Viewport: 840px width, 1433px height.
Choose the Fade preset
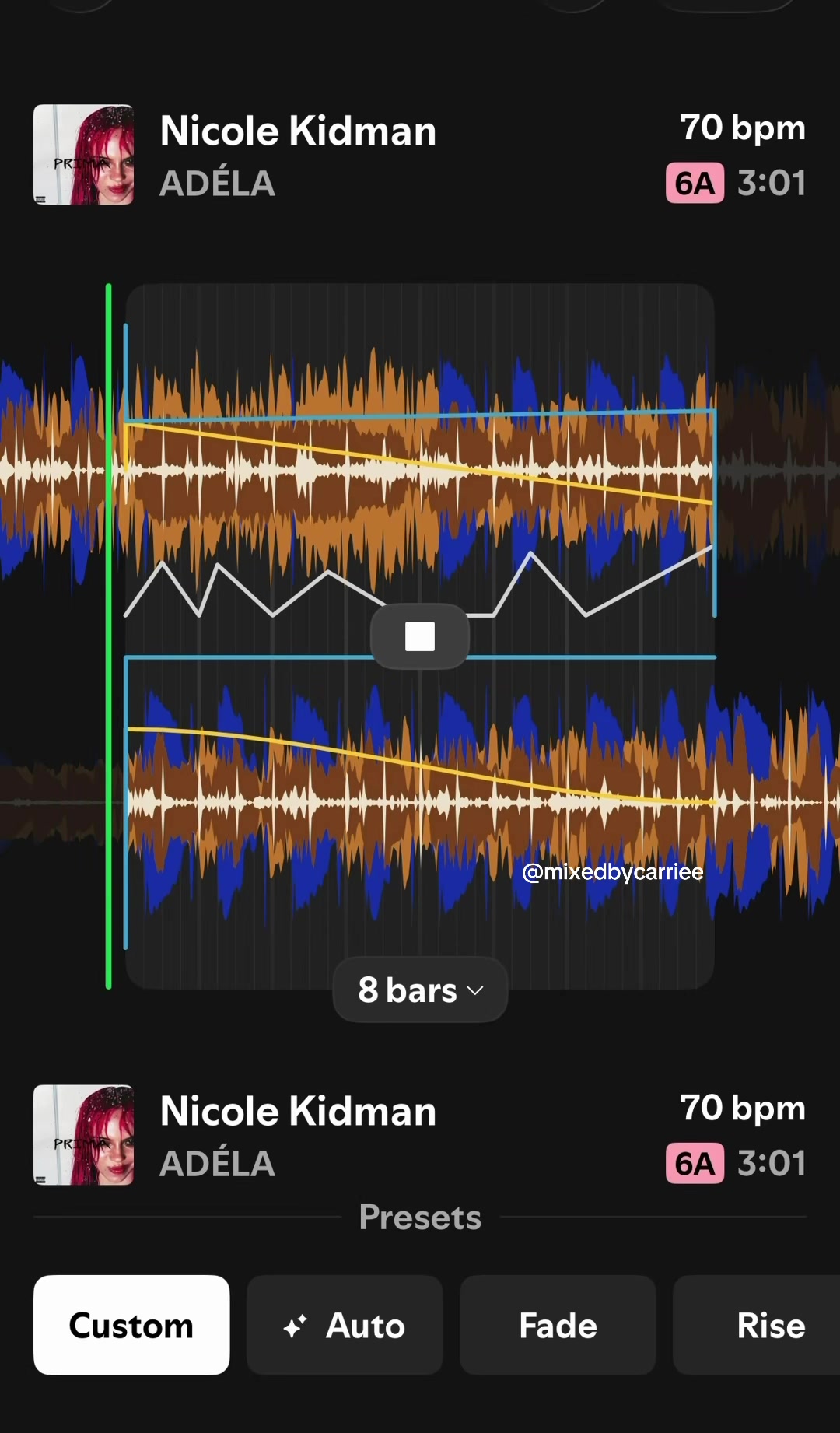pyautogui.click(x=558, y=1325)
